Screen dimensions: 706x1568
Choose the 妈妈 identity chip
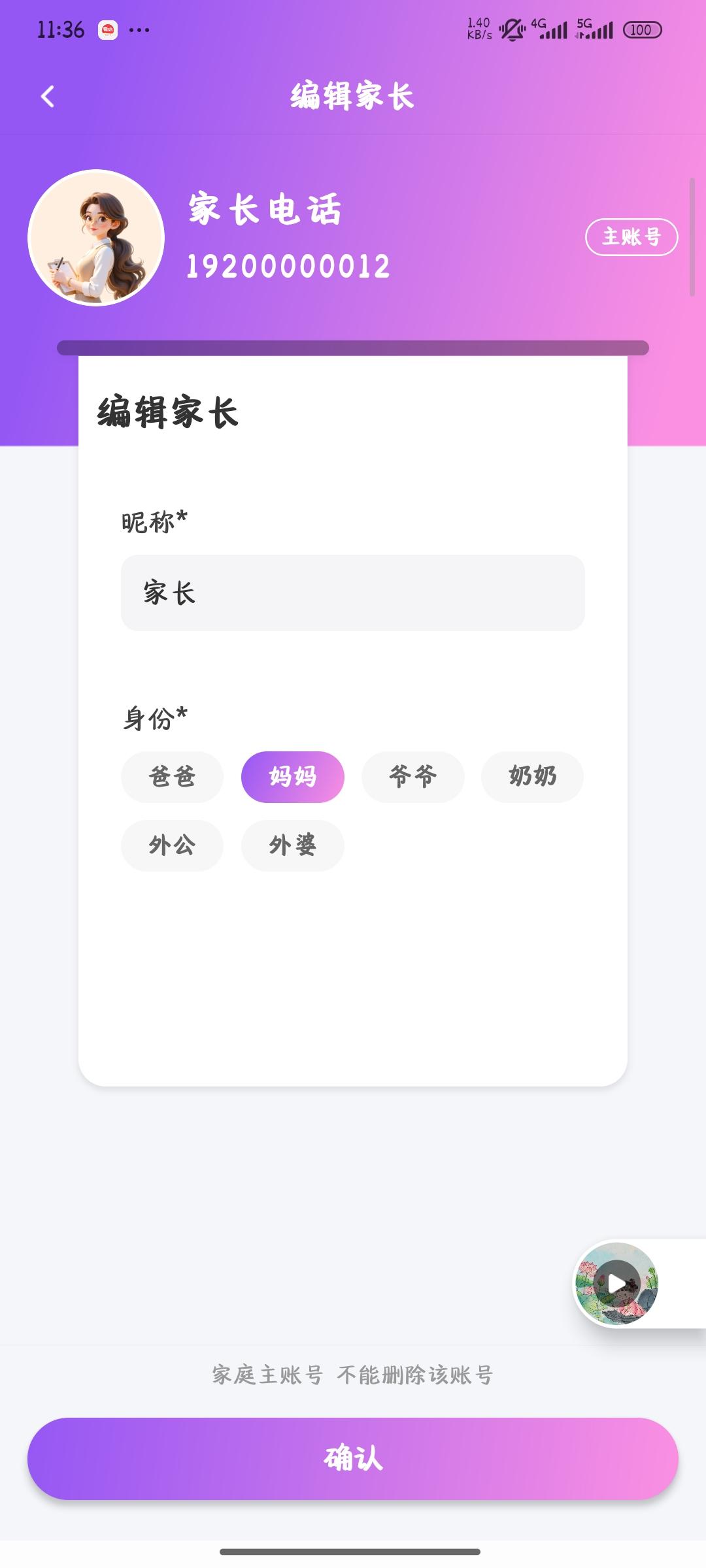pos(292,776)
